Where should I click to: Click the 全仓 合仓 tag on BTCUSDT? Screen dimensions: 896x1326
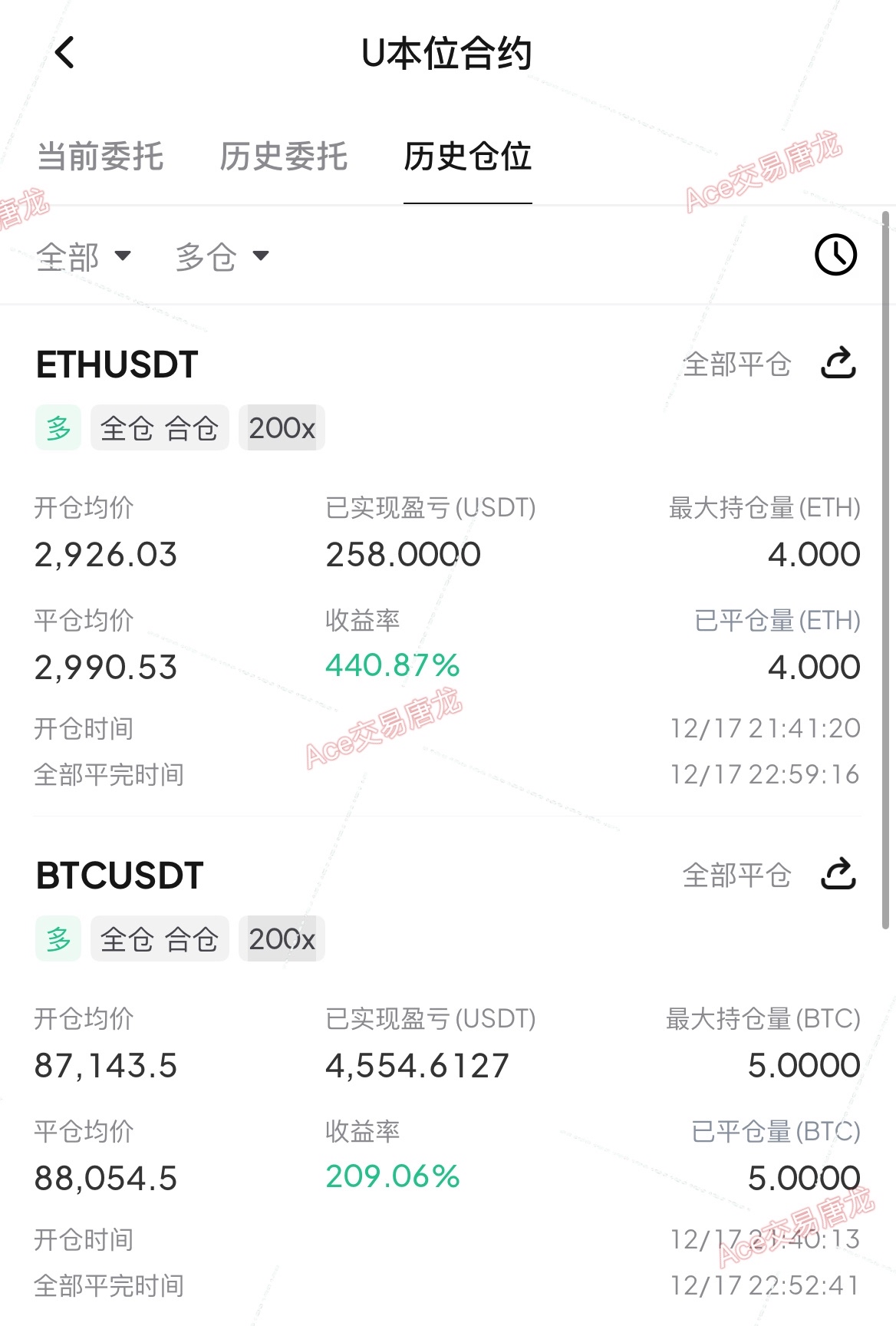tap(159, 938)
